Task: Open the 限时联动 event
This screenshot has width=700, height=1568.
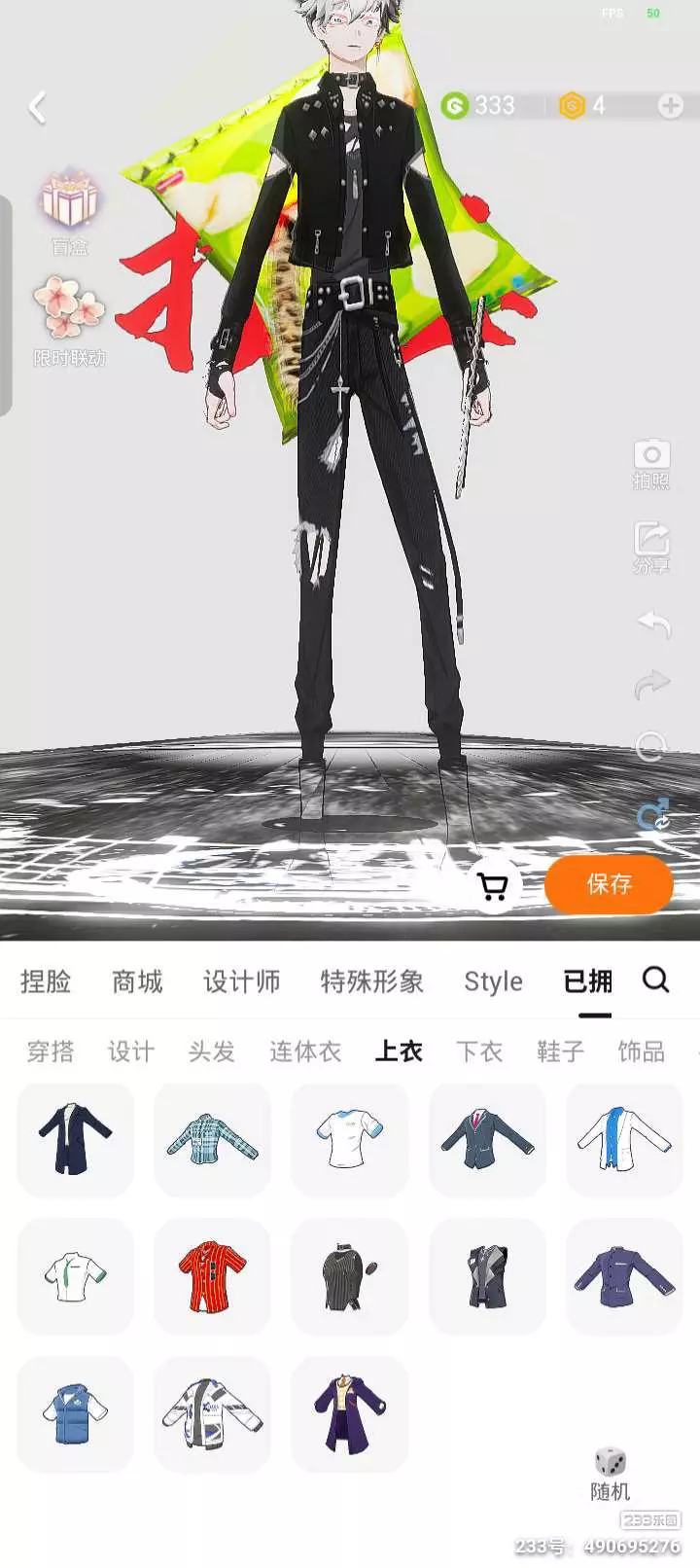Action: 69,322
